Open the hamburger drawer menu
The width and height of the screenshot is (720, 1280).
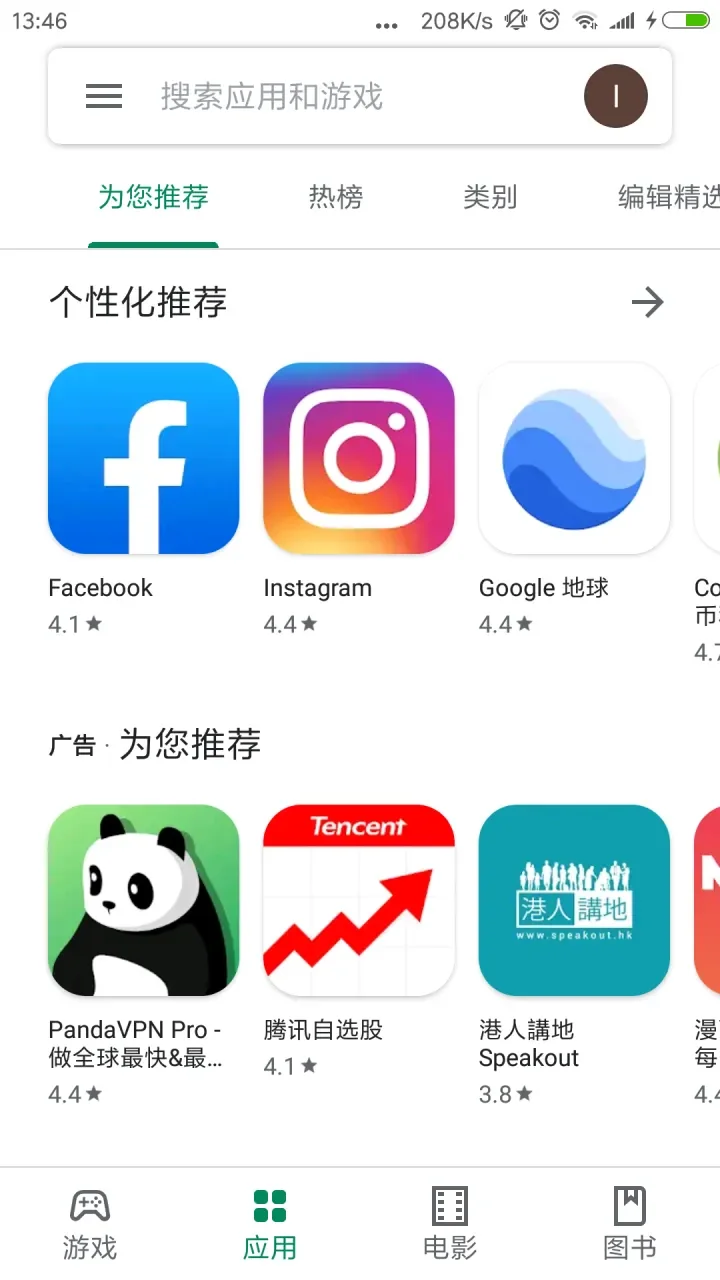[x=104, y=97]
